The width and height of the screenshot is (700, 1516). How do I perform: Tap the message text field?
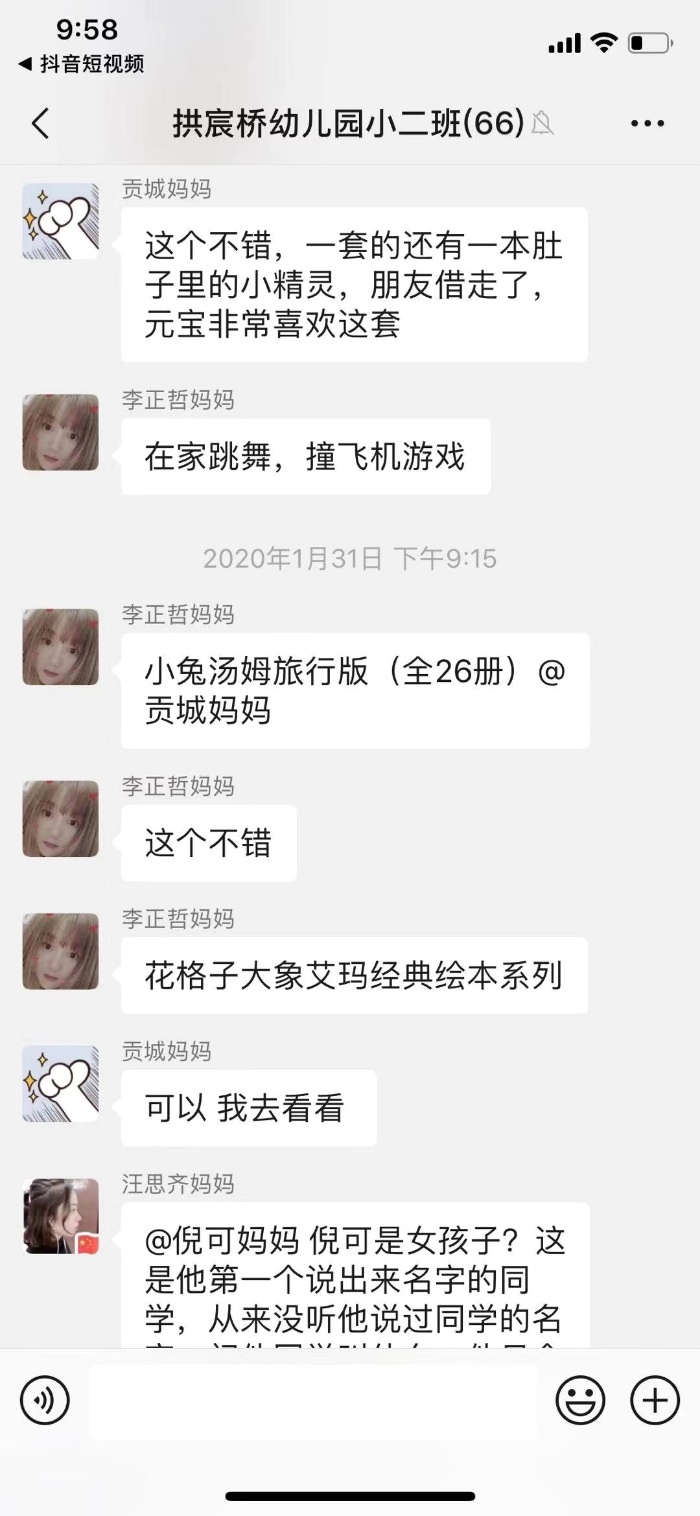(x=312, y=1401)
